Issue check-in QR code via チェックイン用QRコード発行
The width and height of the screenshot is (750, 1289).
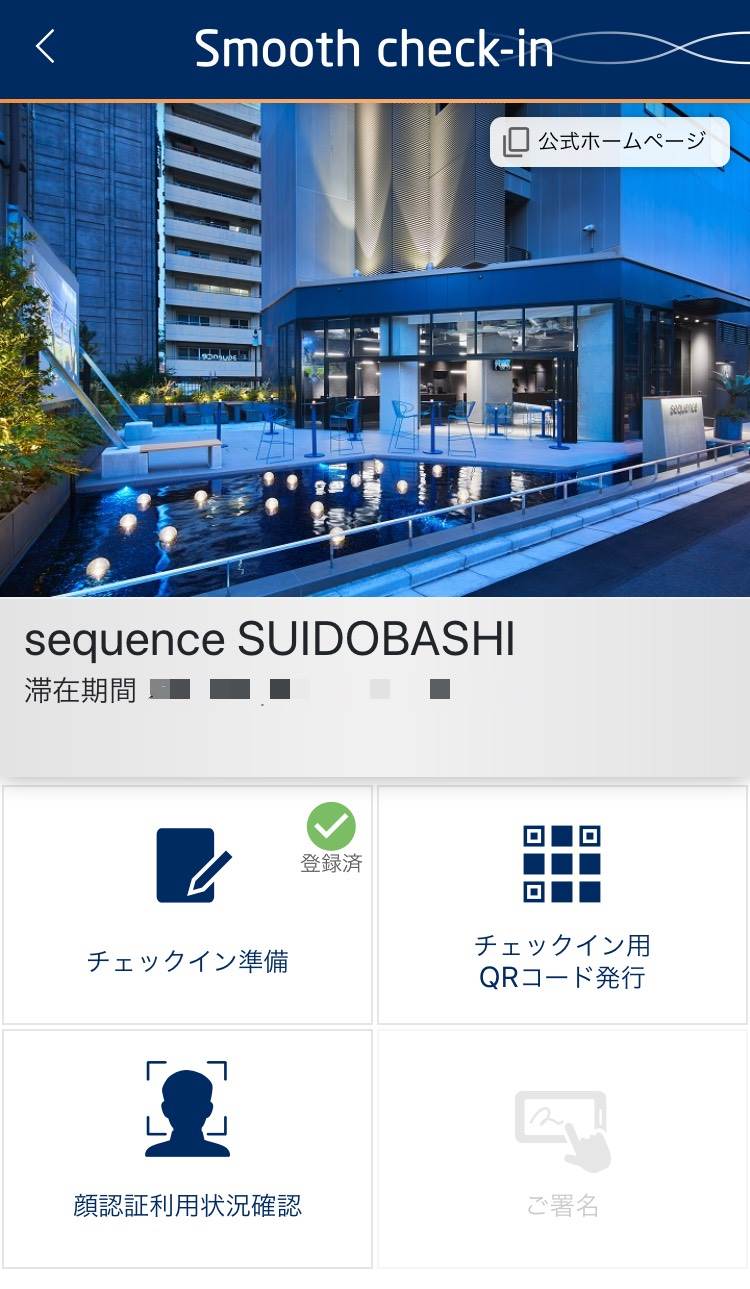[562, 904]
